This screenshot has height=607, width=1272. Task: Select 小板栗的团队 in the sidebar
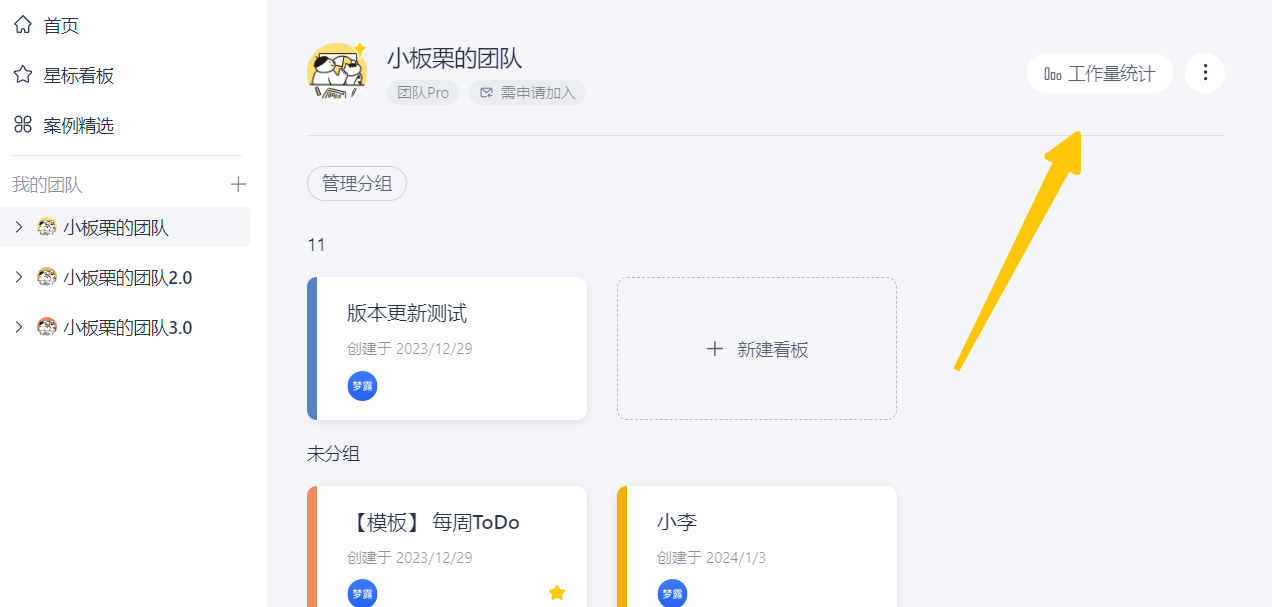pyautogui.click(x=116, y=228)
